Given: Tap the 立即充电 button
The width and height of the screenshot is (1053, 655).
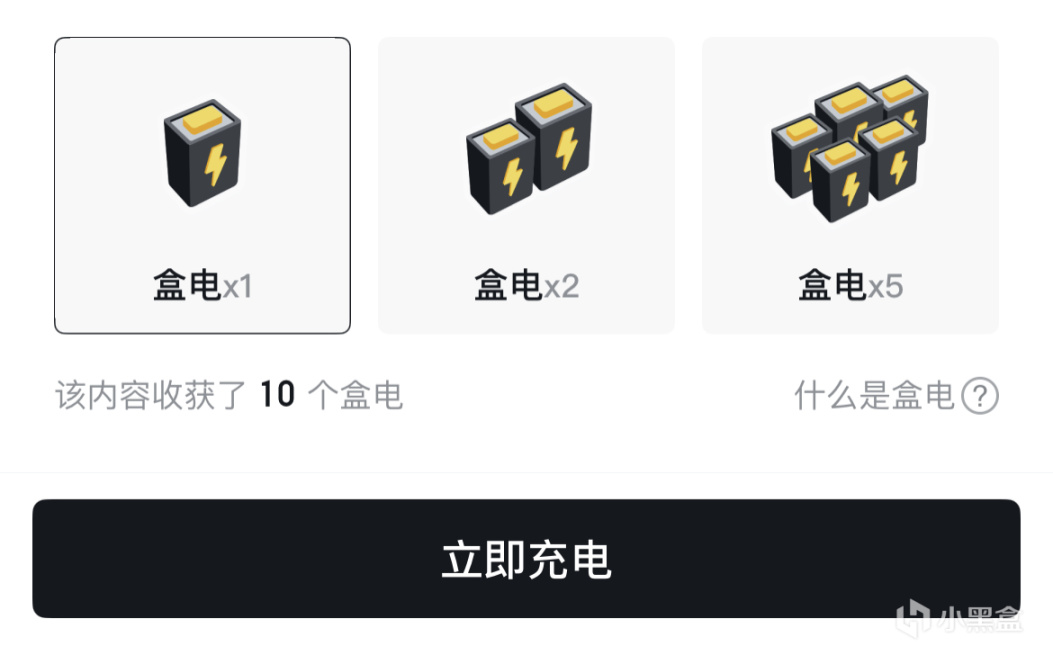Looking at the screenshot, I should point(526,558).
